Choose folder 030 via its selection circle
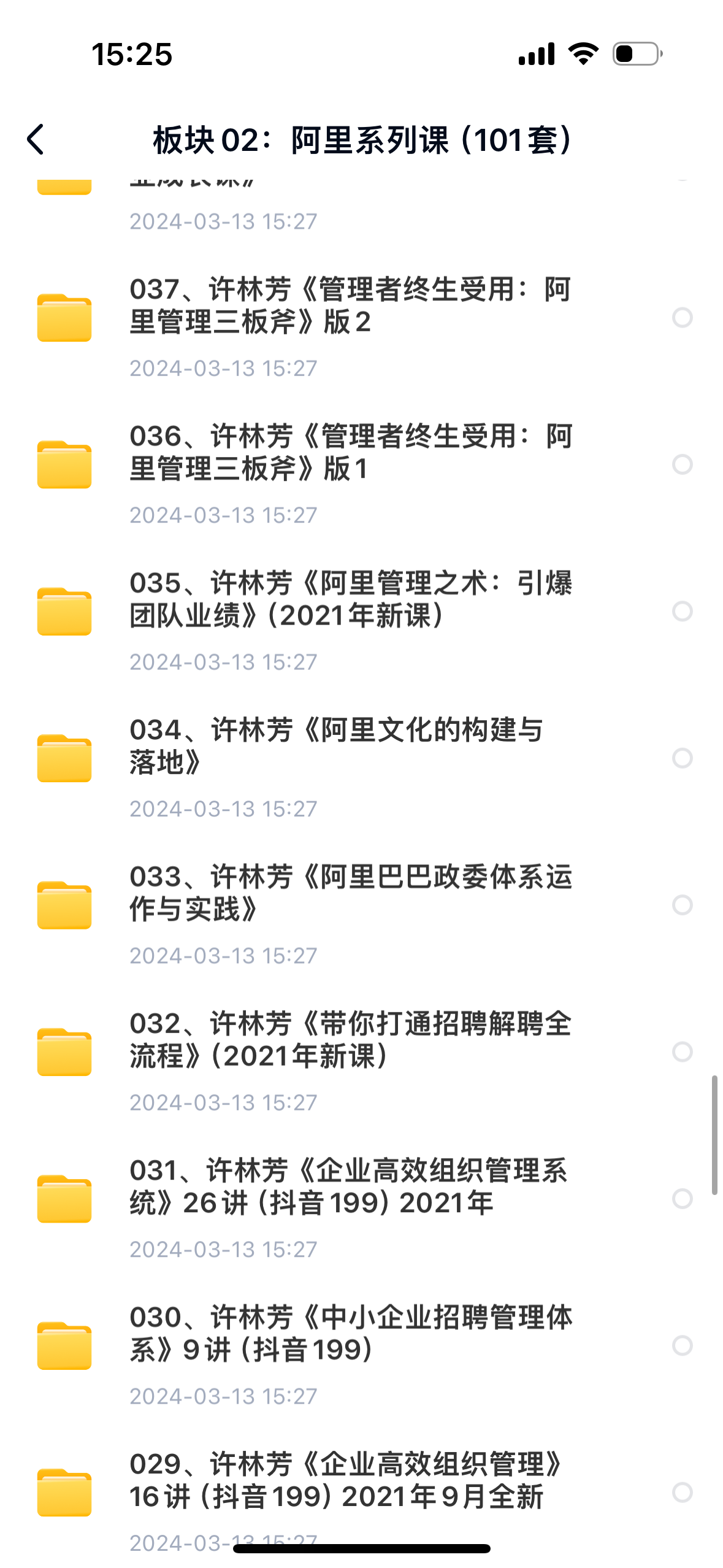 coord(682,1345)
